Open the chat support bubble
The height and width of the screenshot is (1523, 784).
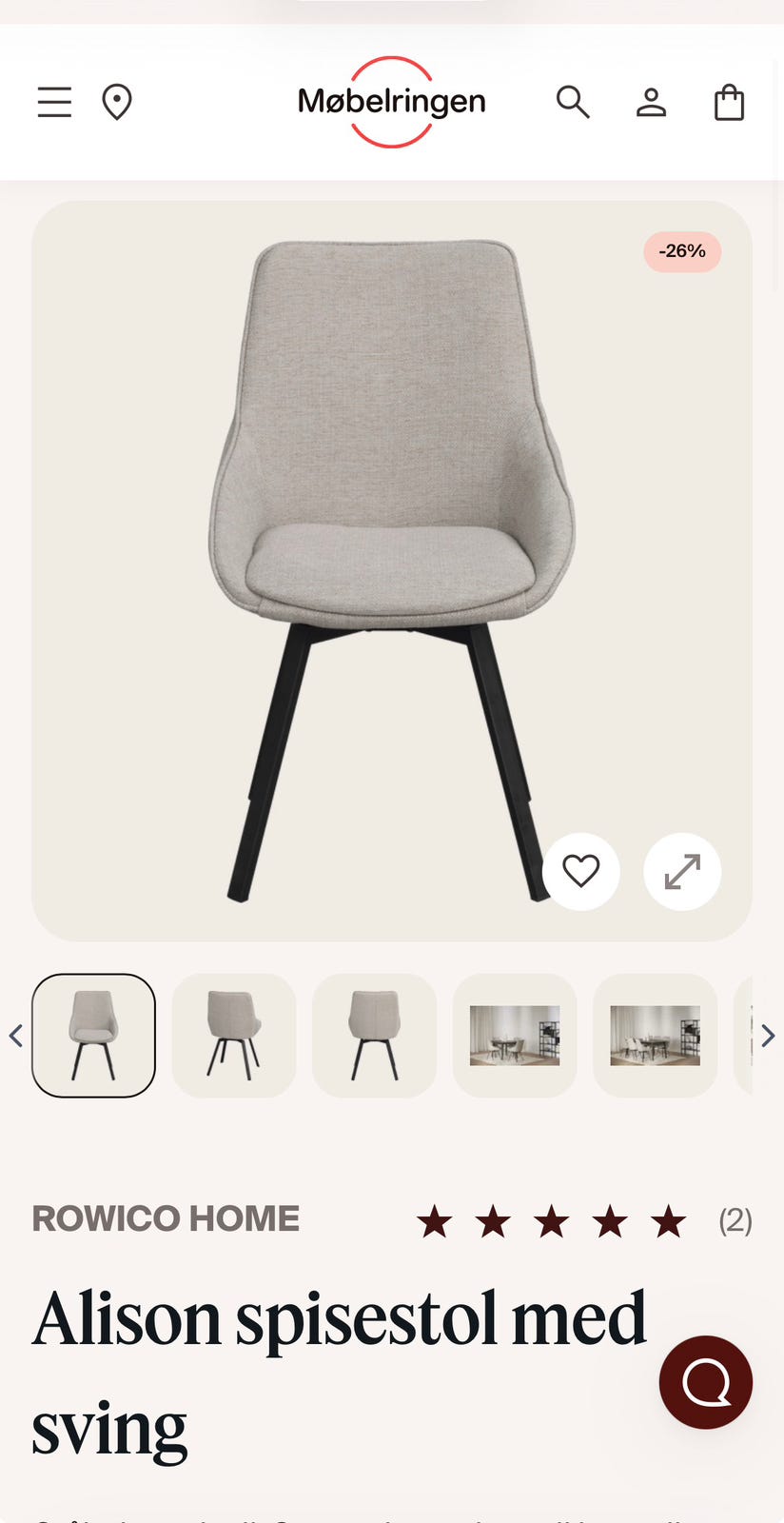(706, 1382)
